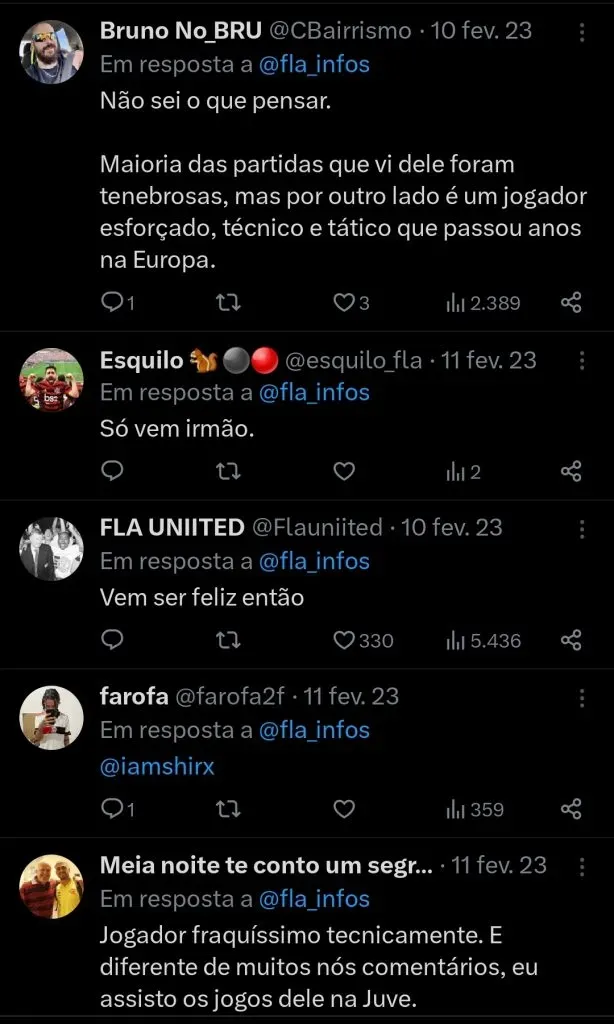Repost FLA UNIITED's reply
This screenshot has height=1024, width=614.
click(228, 640)
